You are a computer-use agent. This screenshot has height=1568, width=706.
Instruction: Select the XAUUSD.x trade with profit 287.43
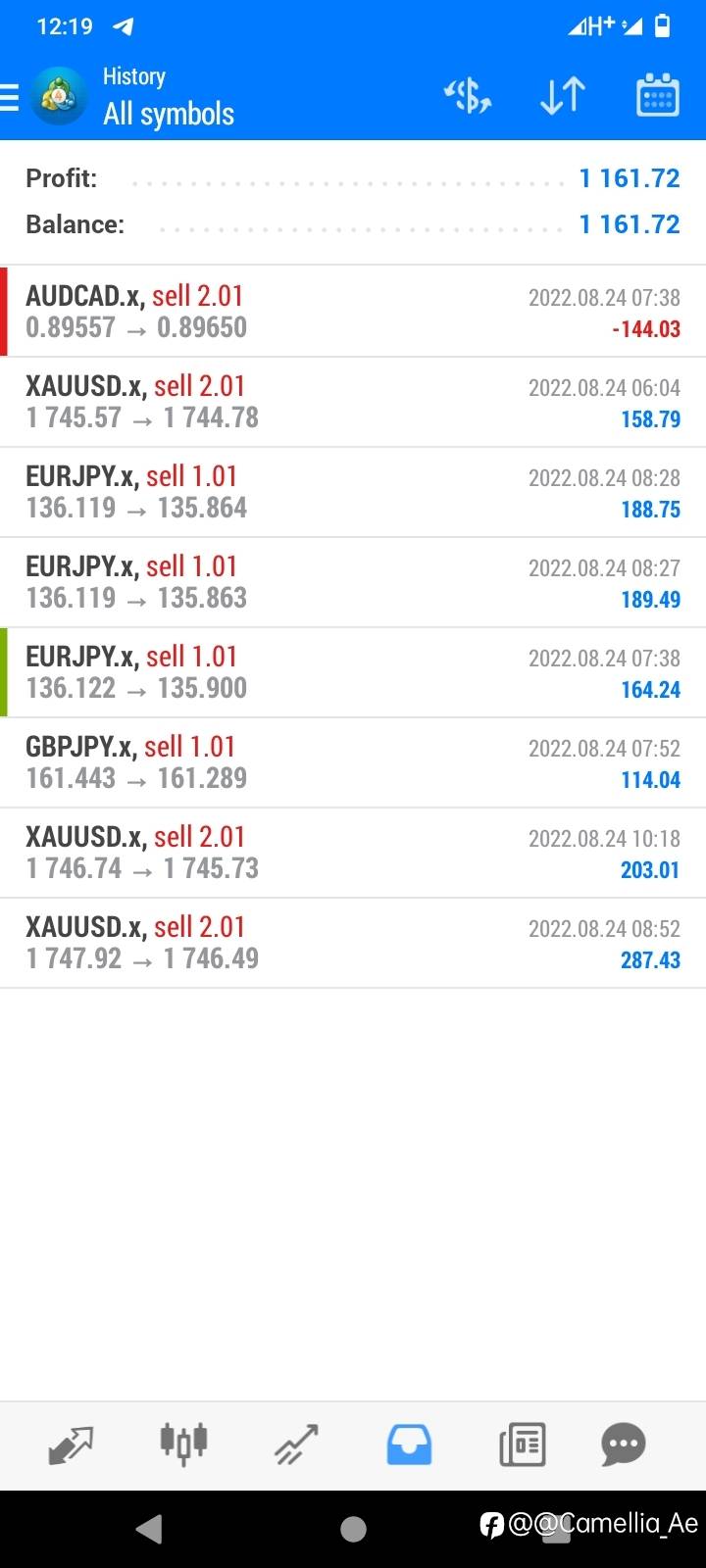pos(353,943)
